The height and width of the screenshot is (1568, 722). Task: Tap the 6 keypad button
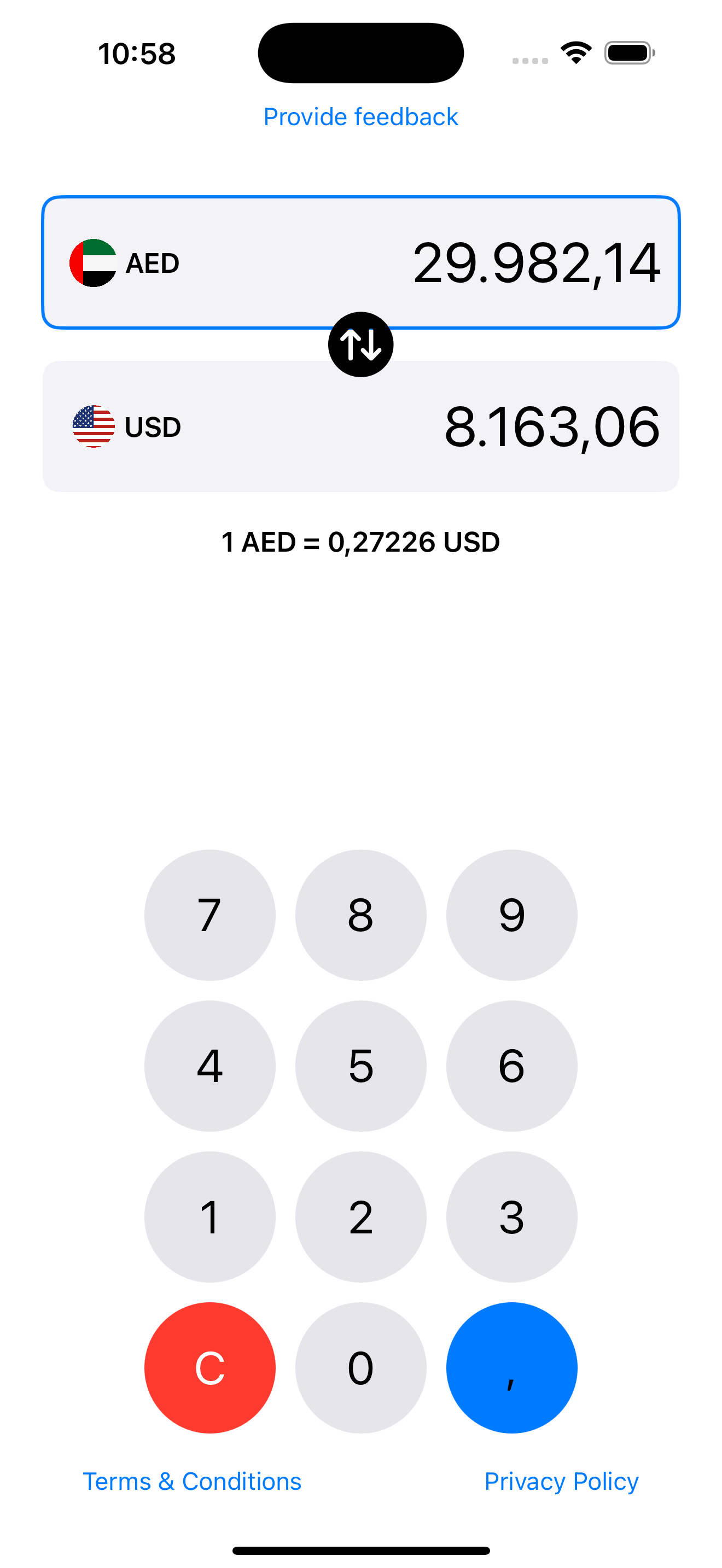click(511, 1066)
